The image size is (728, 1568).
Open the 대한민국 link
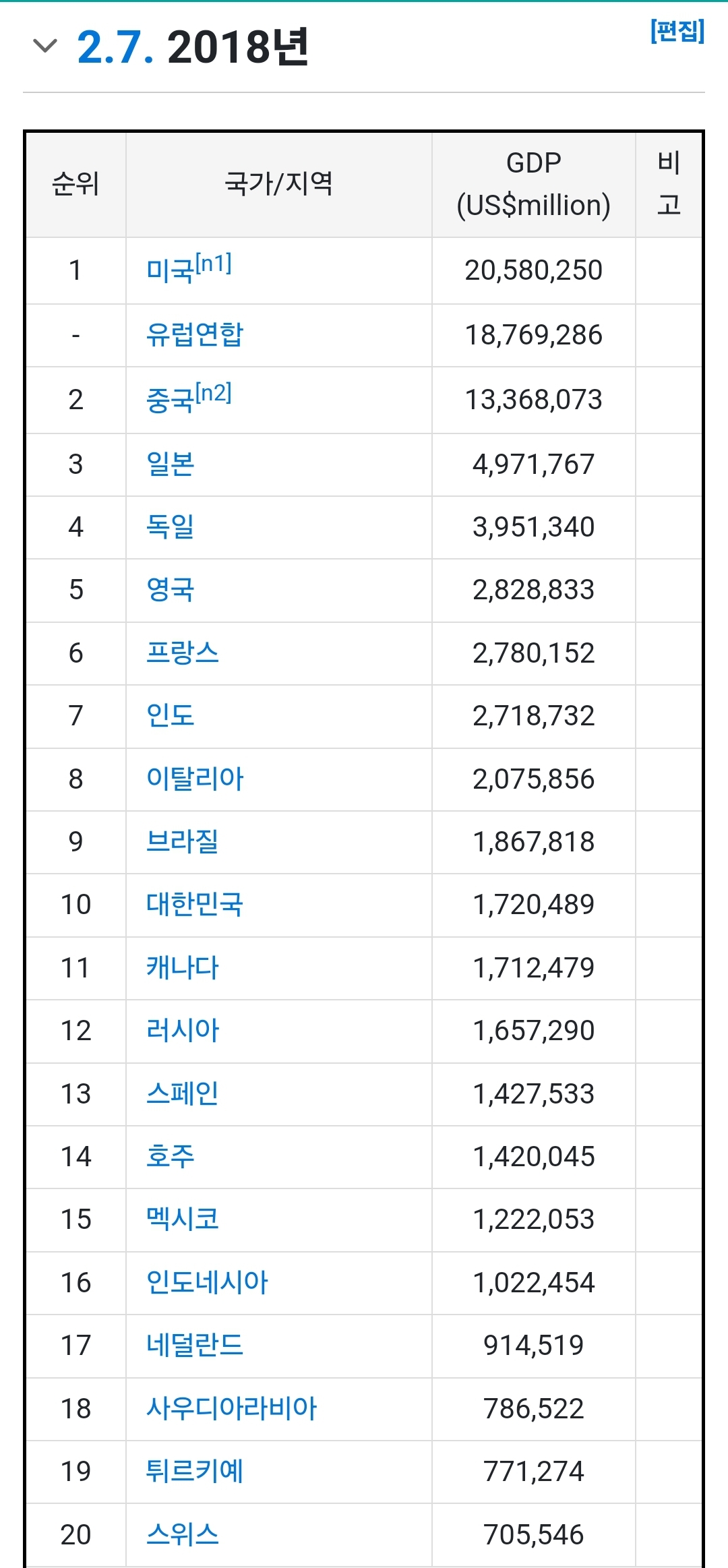pos(195,904)
